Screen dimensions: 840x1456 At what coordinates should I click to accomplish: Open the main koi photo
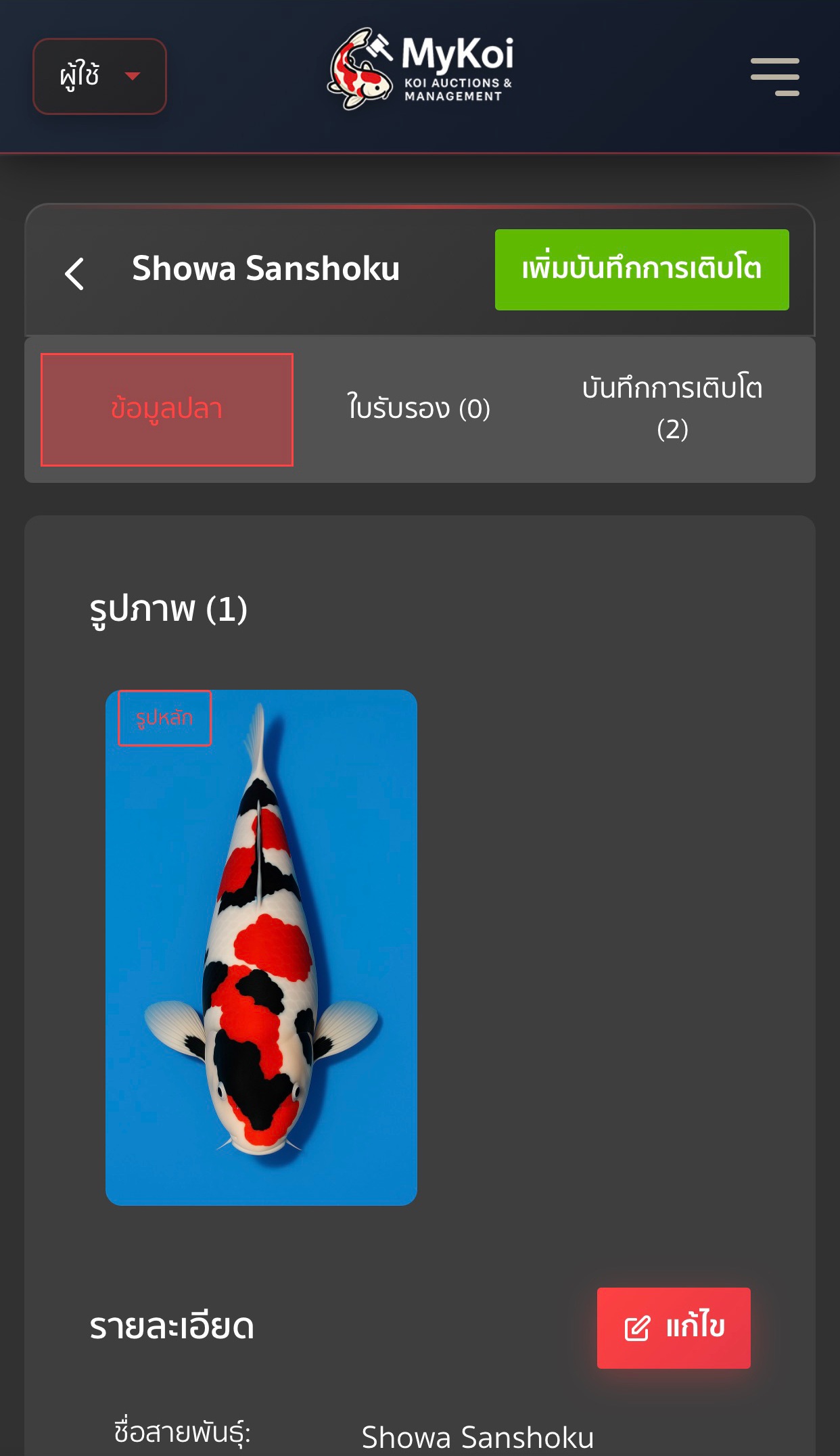point(261,947)
